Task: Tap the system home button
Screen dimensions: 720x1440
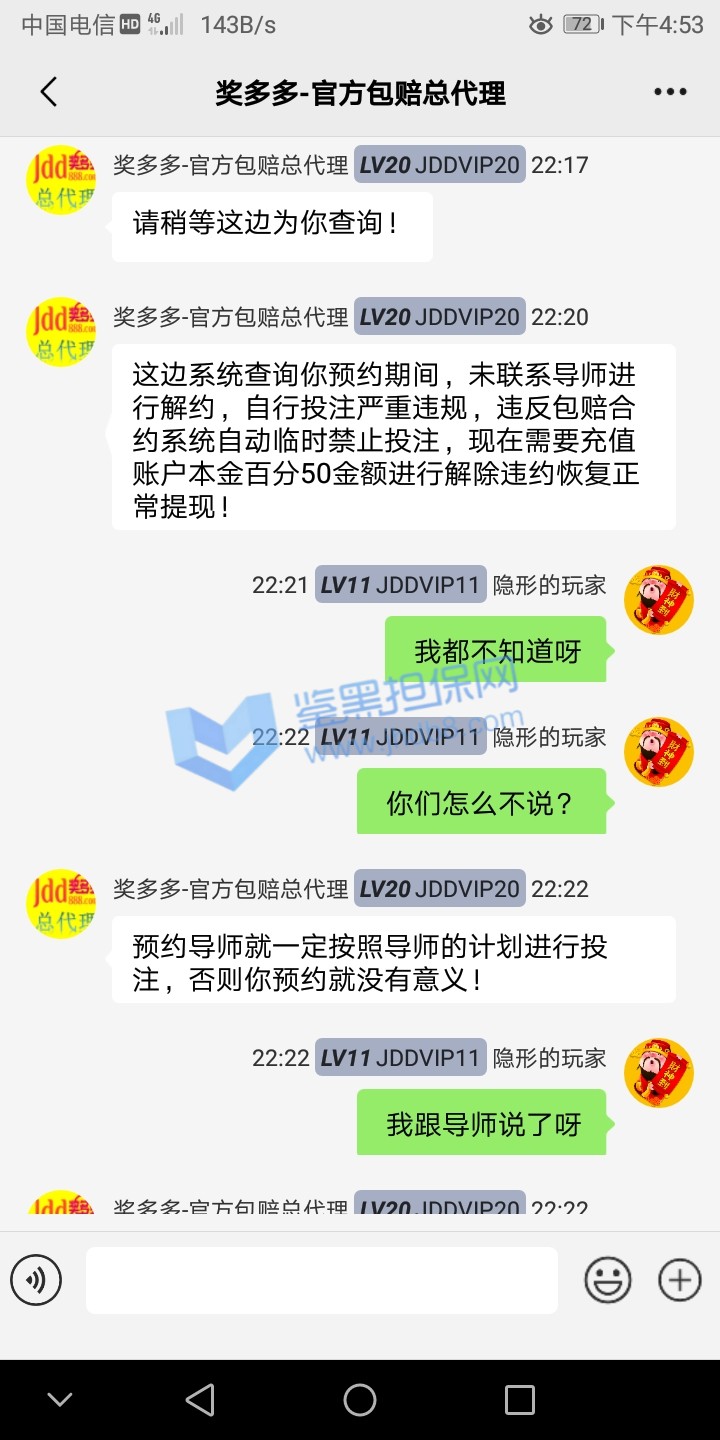Action: [x=360, y=1400]
